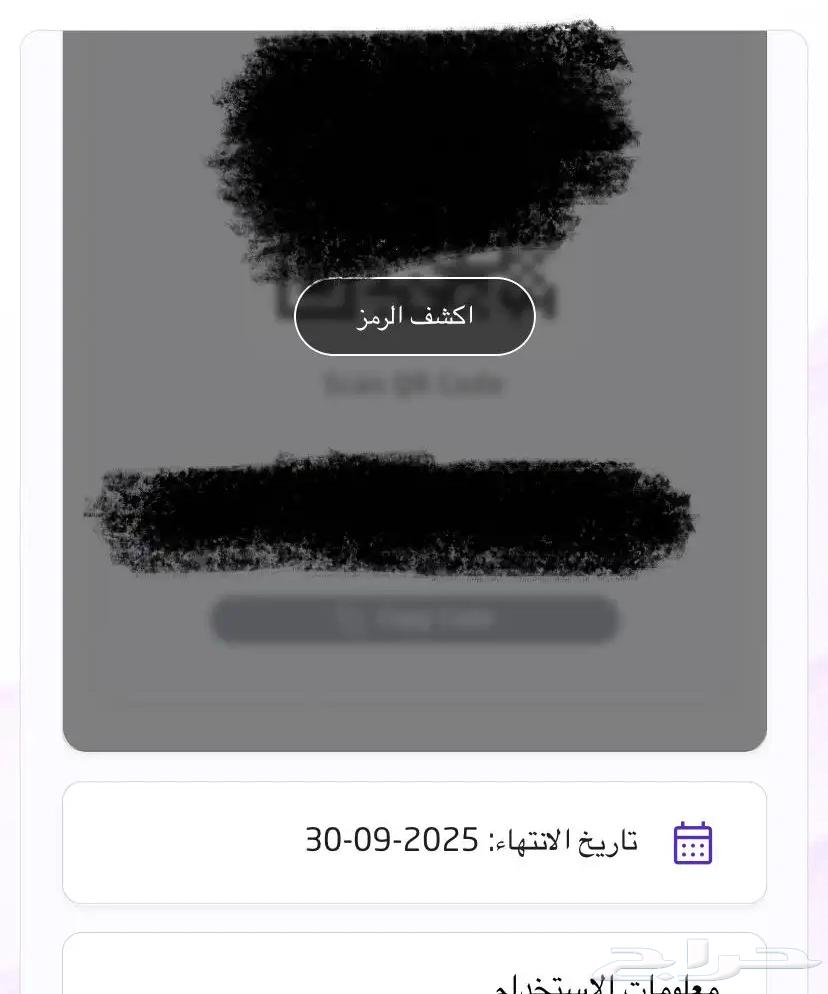Tap the purple calendar icon in the date card
Image resolution: width=828 pixels, height=994 pixels.
point(692,843)
